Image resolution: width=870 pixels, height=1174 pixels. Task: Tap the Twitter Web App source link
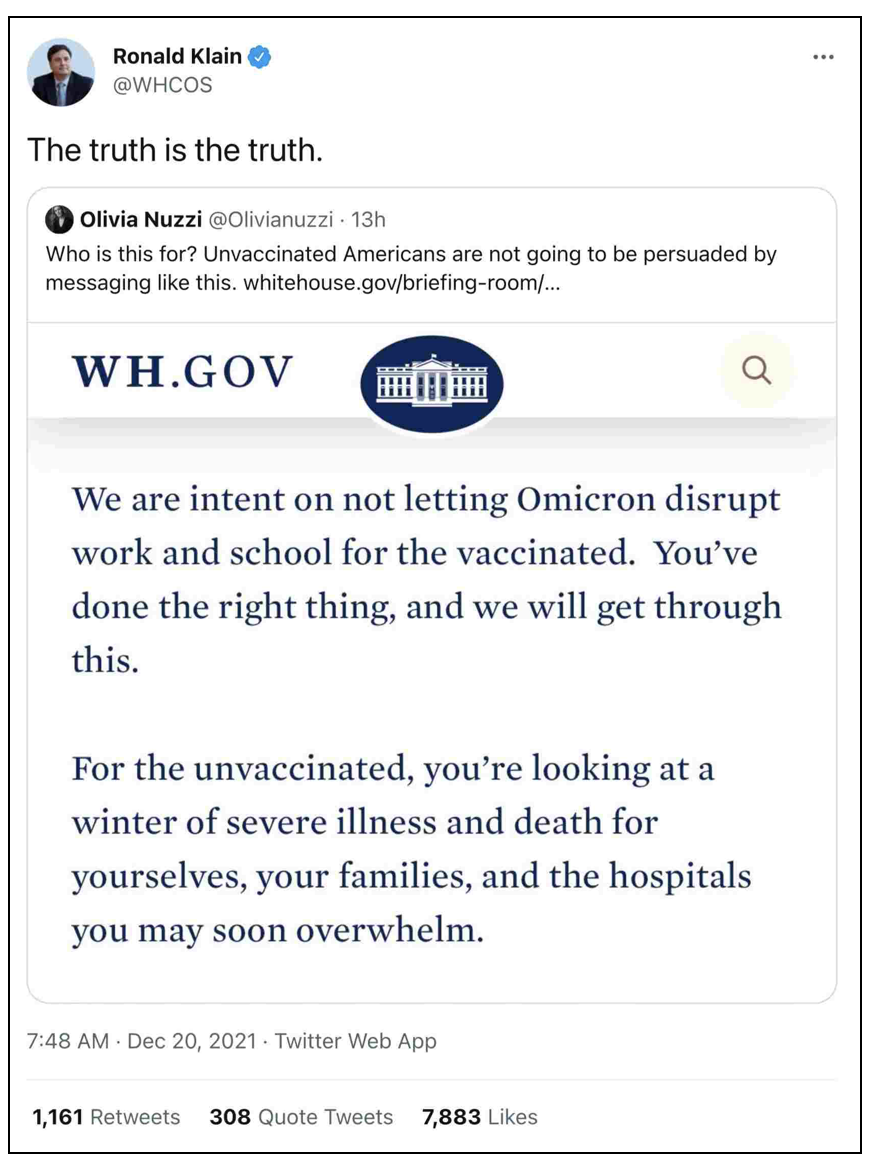click(x=356, y=1041)
